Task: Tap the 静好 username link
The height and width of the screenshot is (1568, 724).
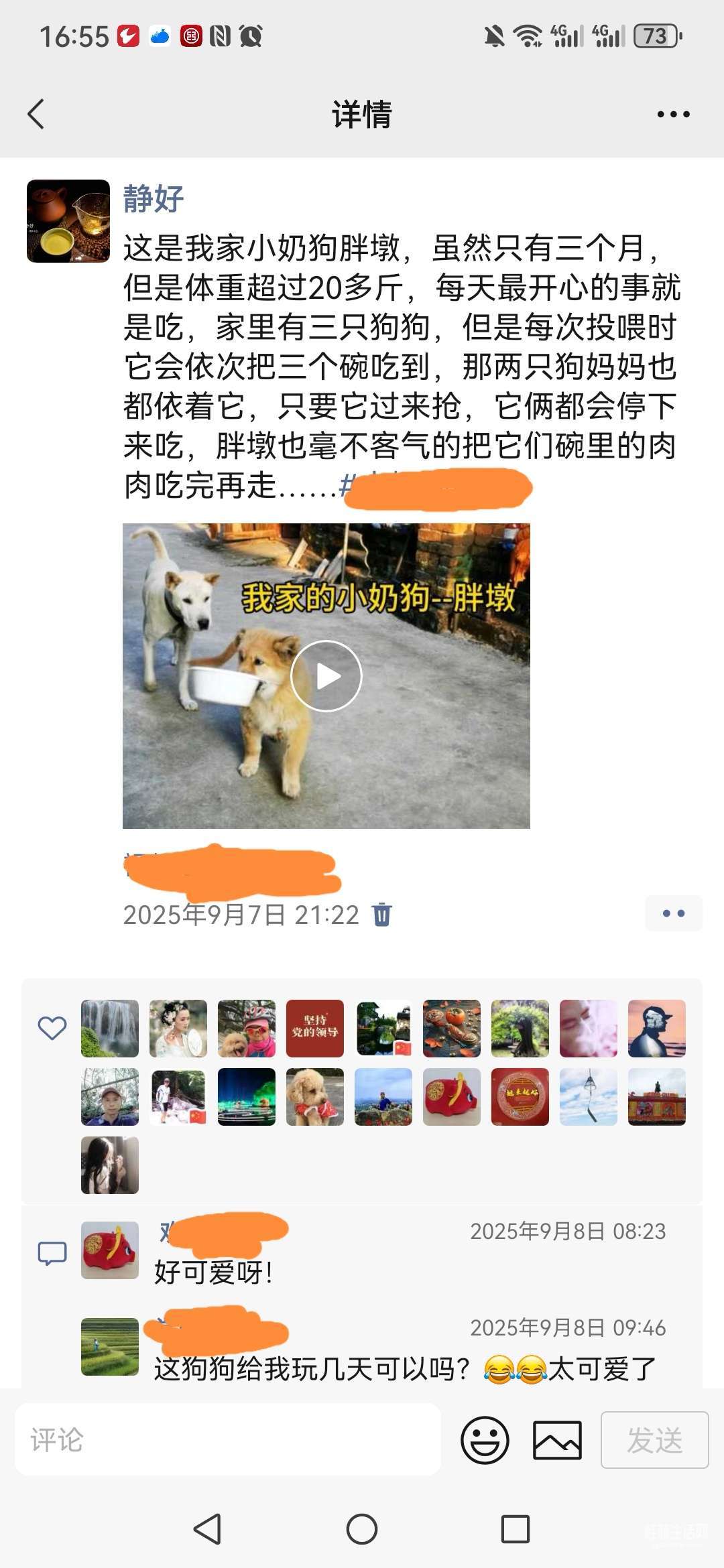Action: [153, 199]
